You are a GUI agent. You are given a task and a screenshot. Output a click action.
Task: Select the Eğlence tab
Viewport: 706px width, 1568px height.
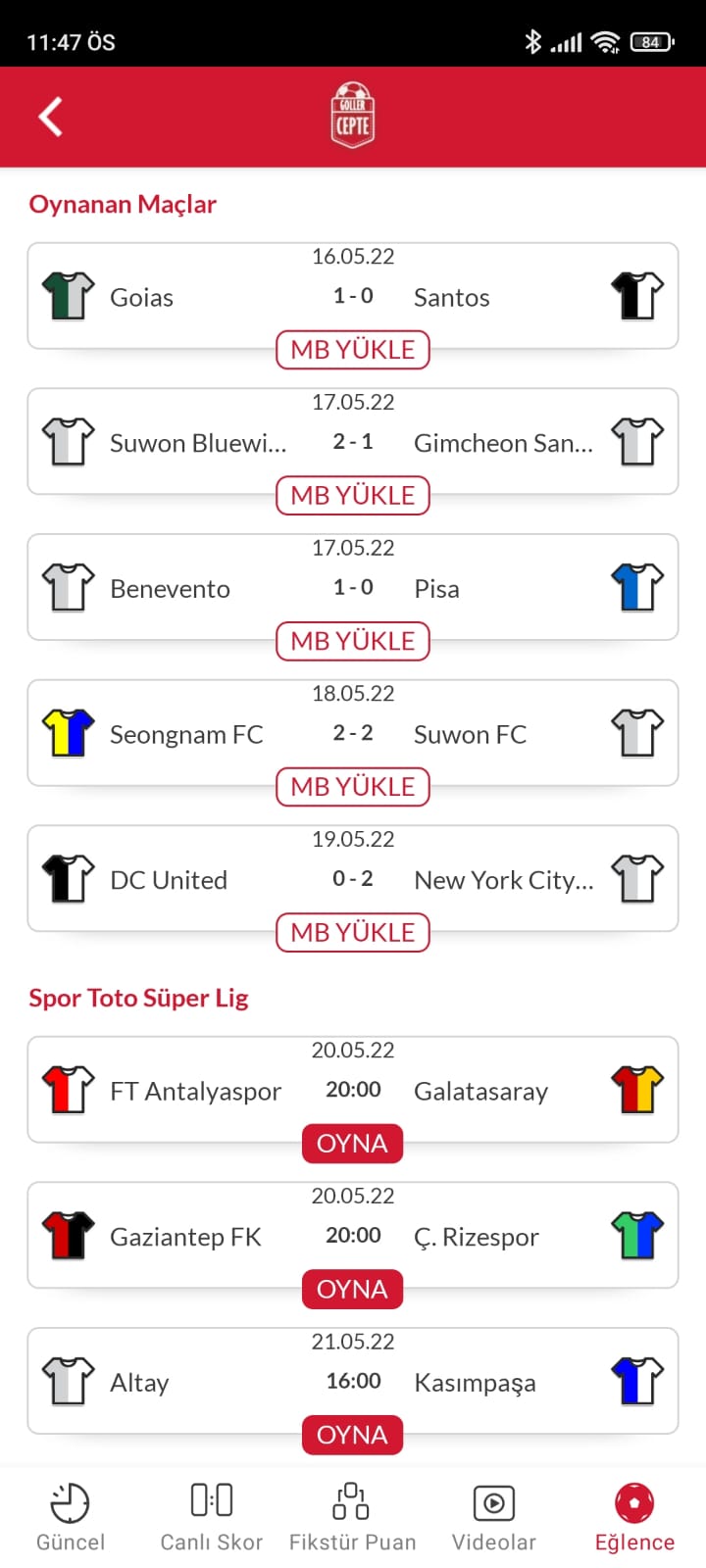coord(635,1517)
